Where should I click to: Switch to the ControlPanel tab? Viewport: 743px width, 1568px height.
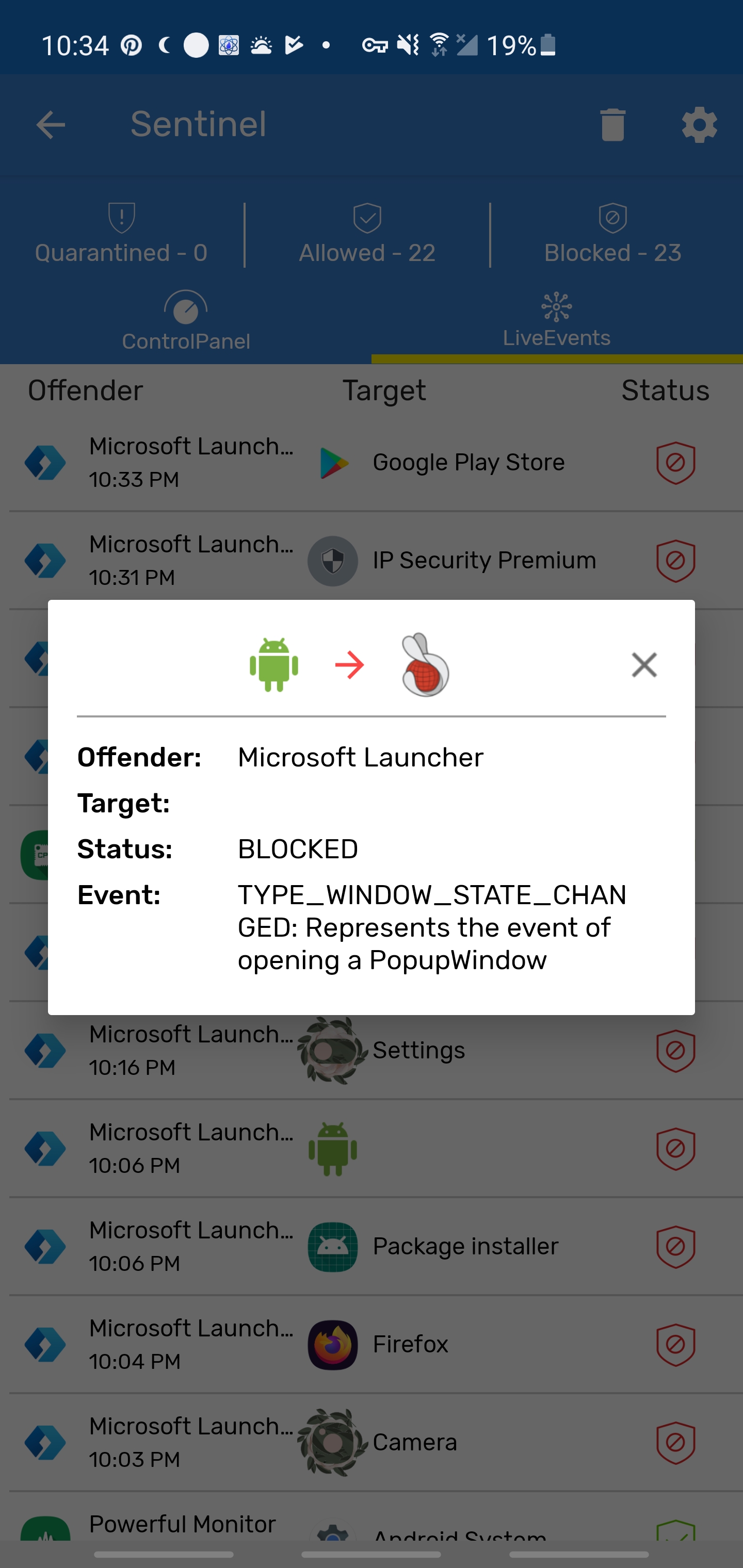point(185,321)
